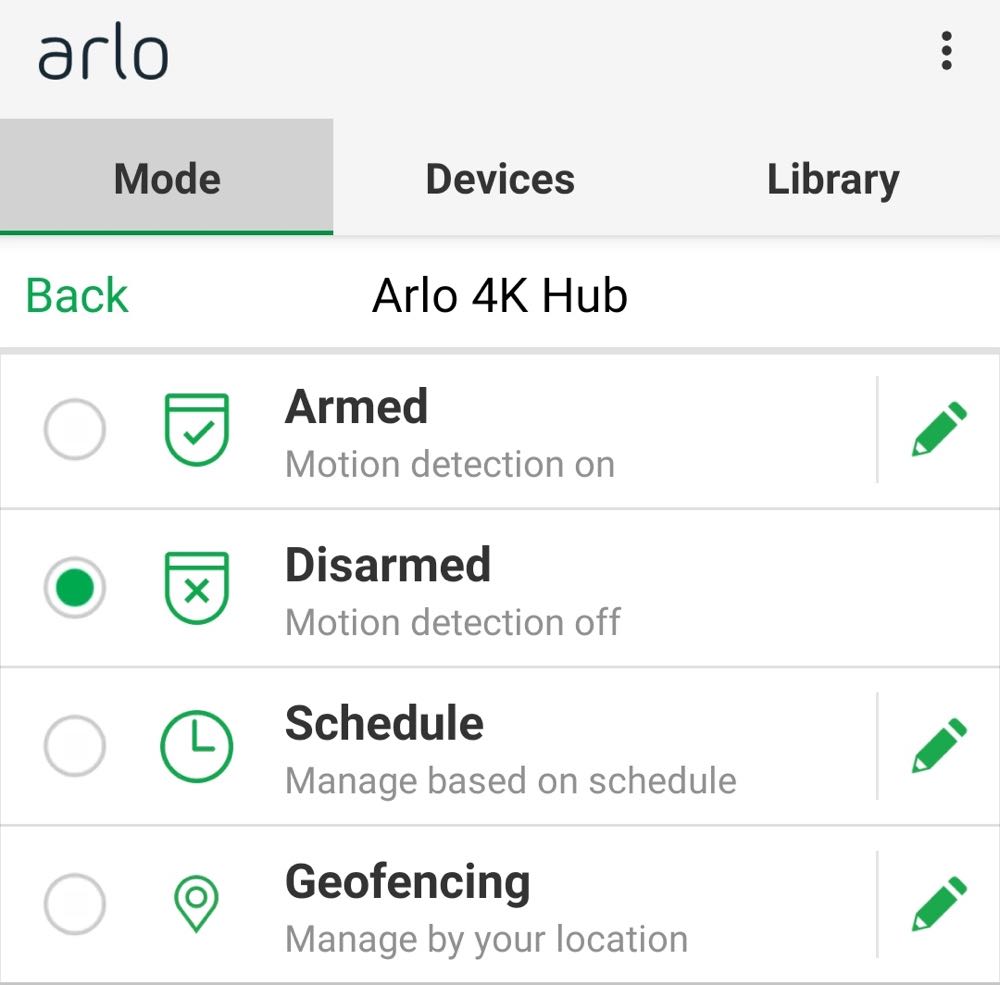Go Back from Arlo 4K Hub

coord(77,296)
